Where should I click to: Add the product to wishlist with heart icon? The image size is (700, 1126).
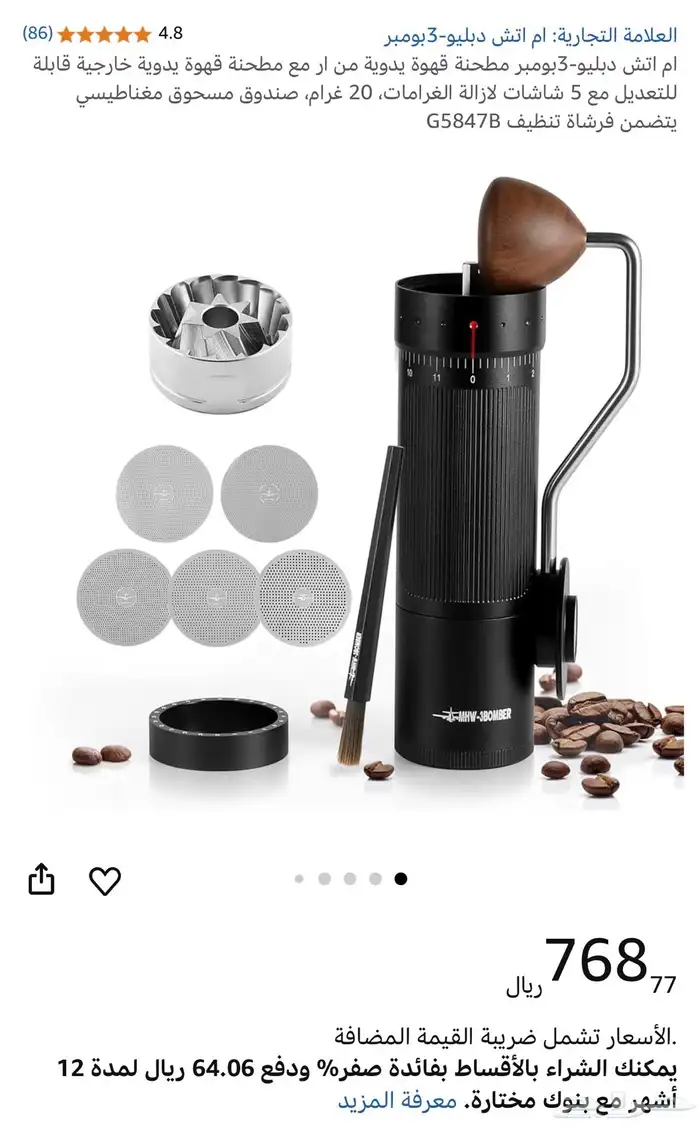tap(105, 880)
